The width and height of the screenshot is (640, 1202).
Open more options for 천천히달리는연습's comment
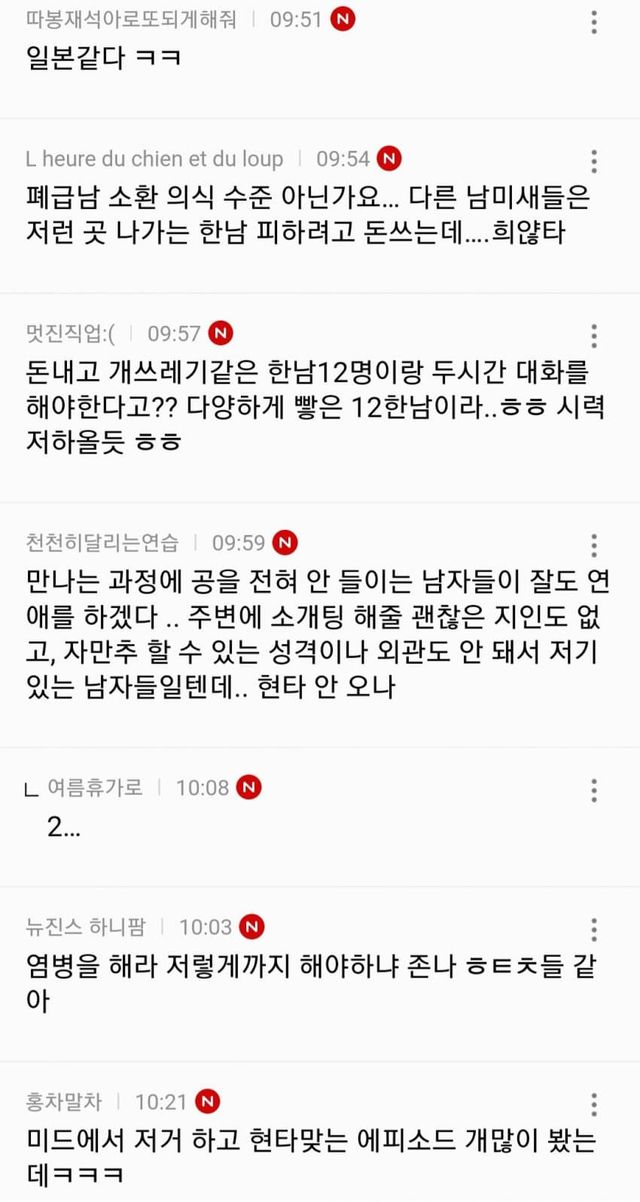pos(594,545)
